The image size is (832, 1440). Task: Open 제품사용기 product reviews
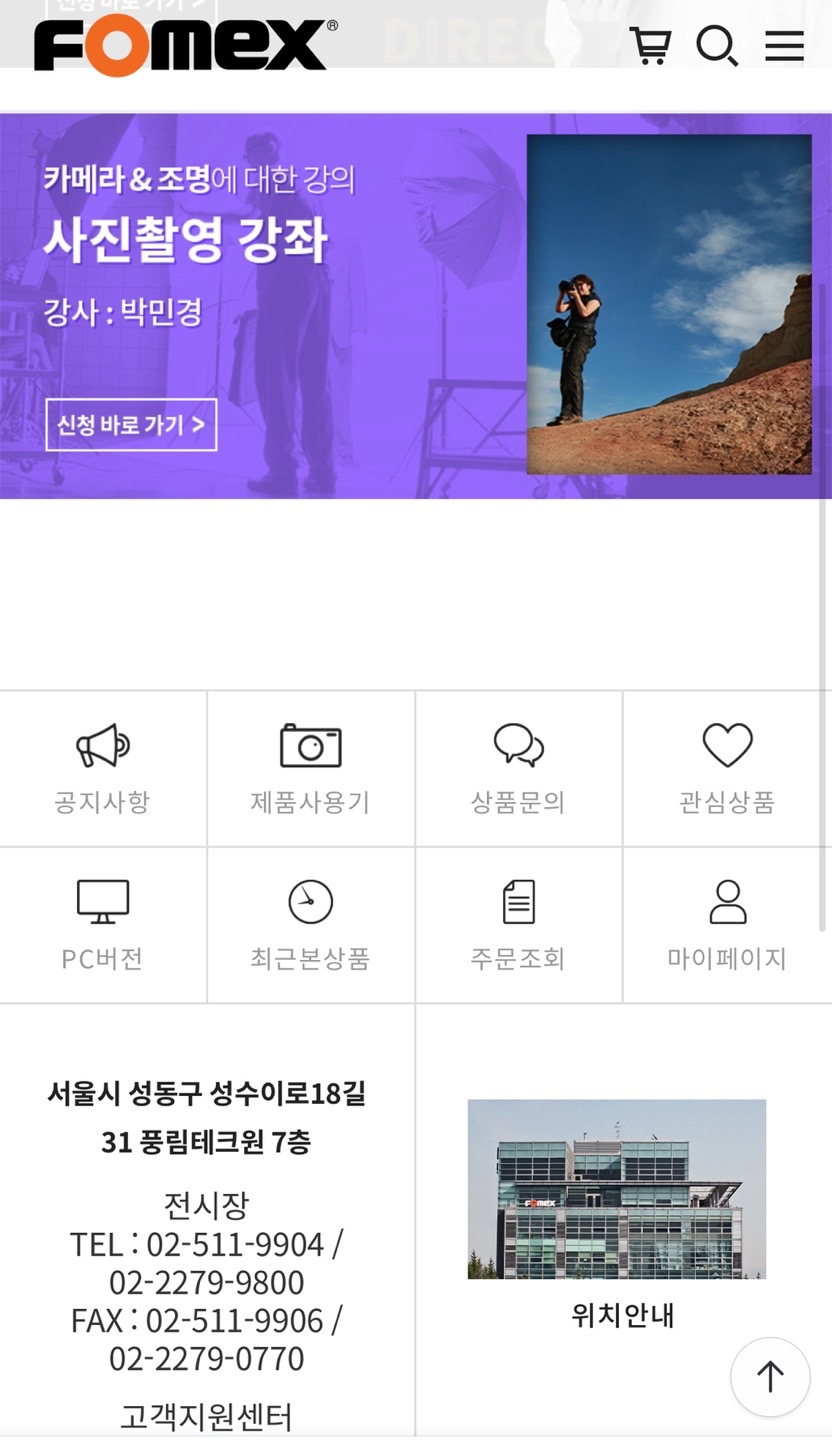[x=311, y=769]
